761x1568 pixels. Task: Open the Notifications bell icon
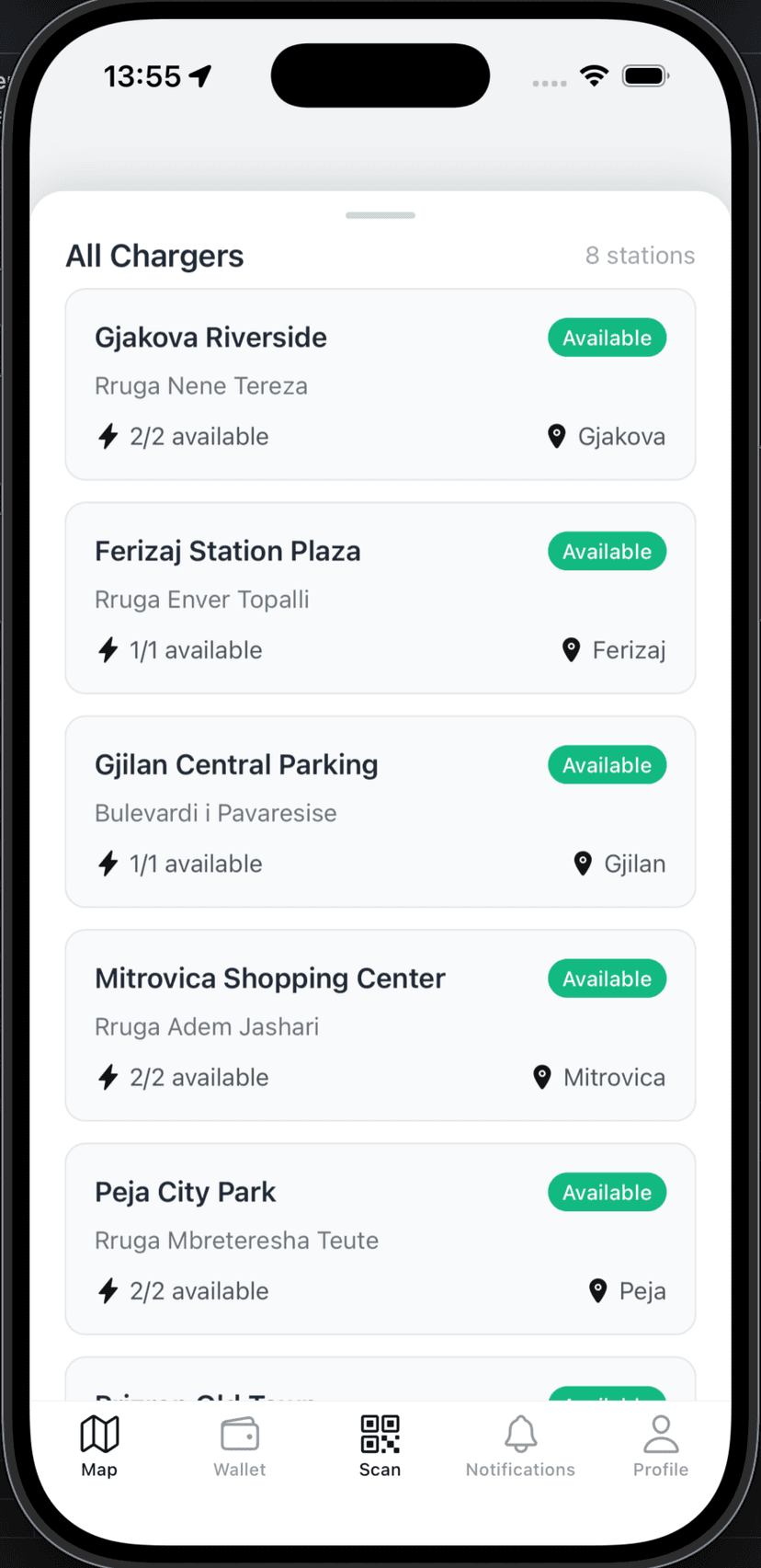pos(520,1433)
